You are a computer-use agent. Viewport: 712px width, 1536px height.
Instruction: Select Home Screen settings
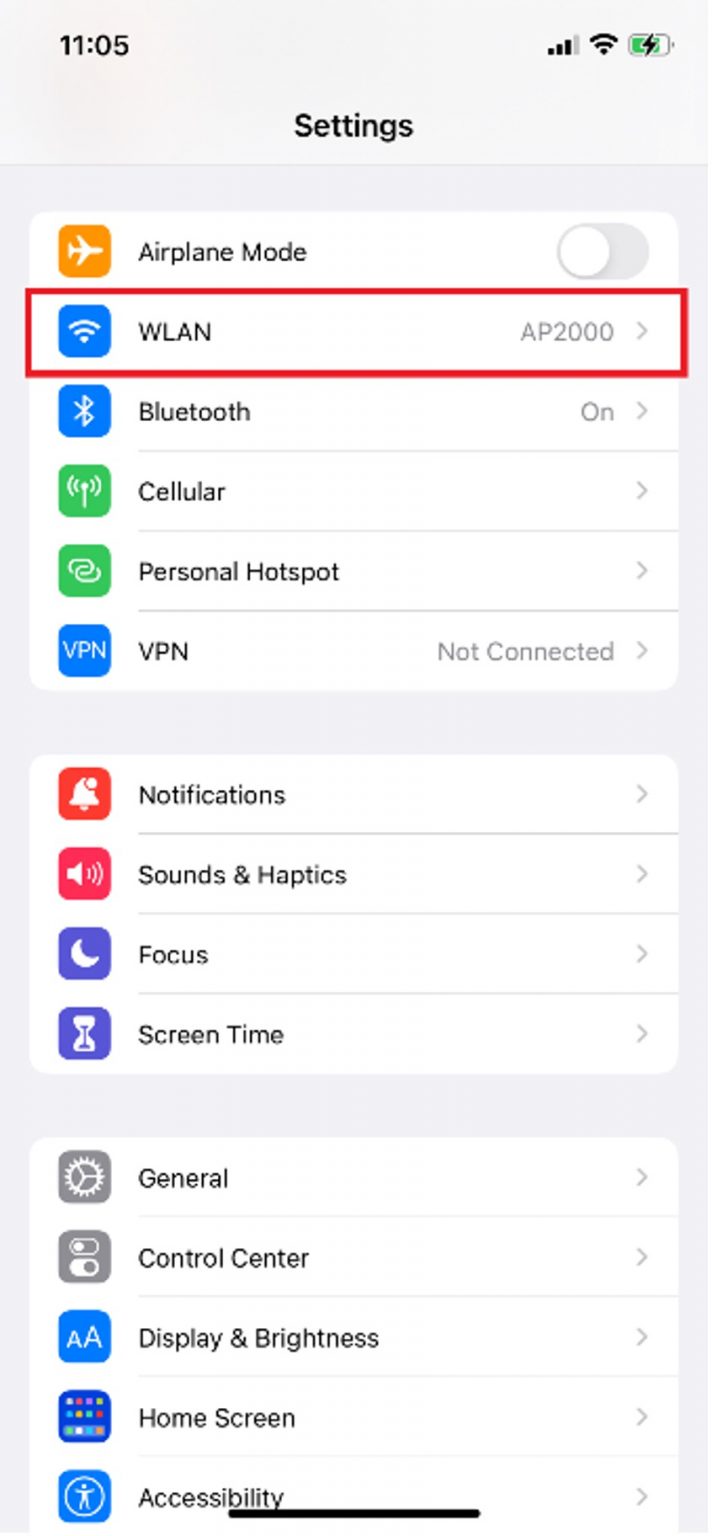point(354,1418)
